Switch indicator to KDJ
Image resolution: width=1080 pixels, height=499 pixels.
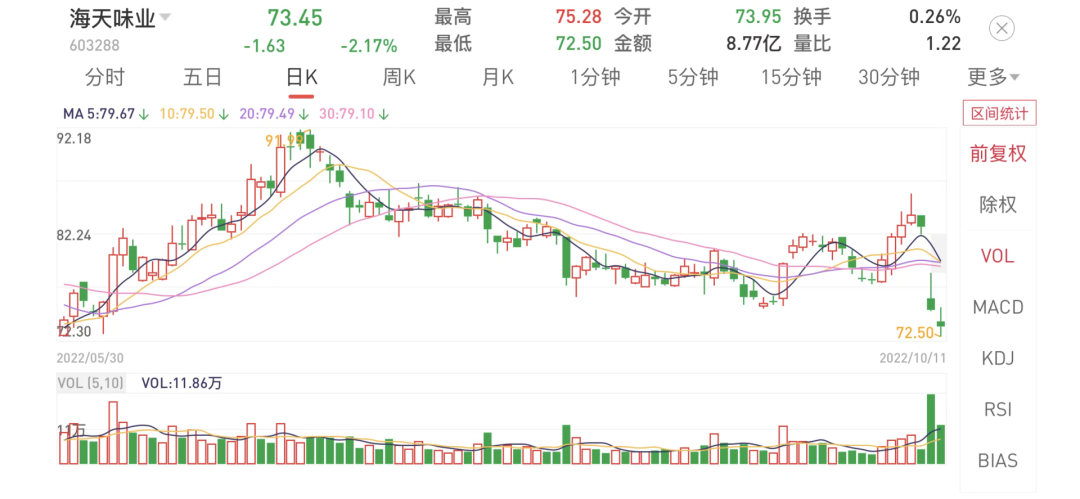998,358
